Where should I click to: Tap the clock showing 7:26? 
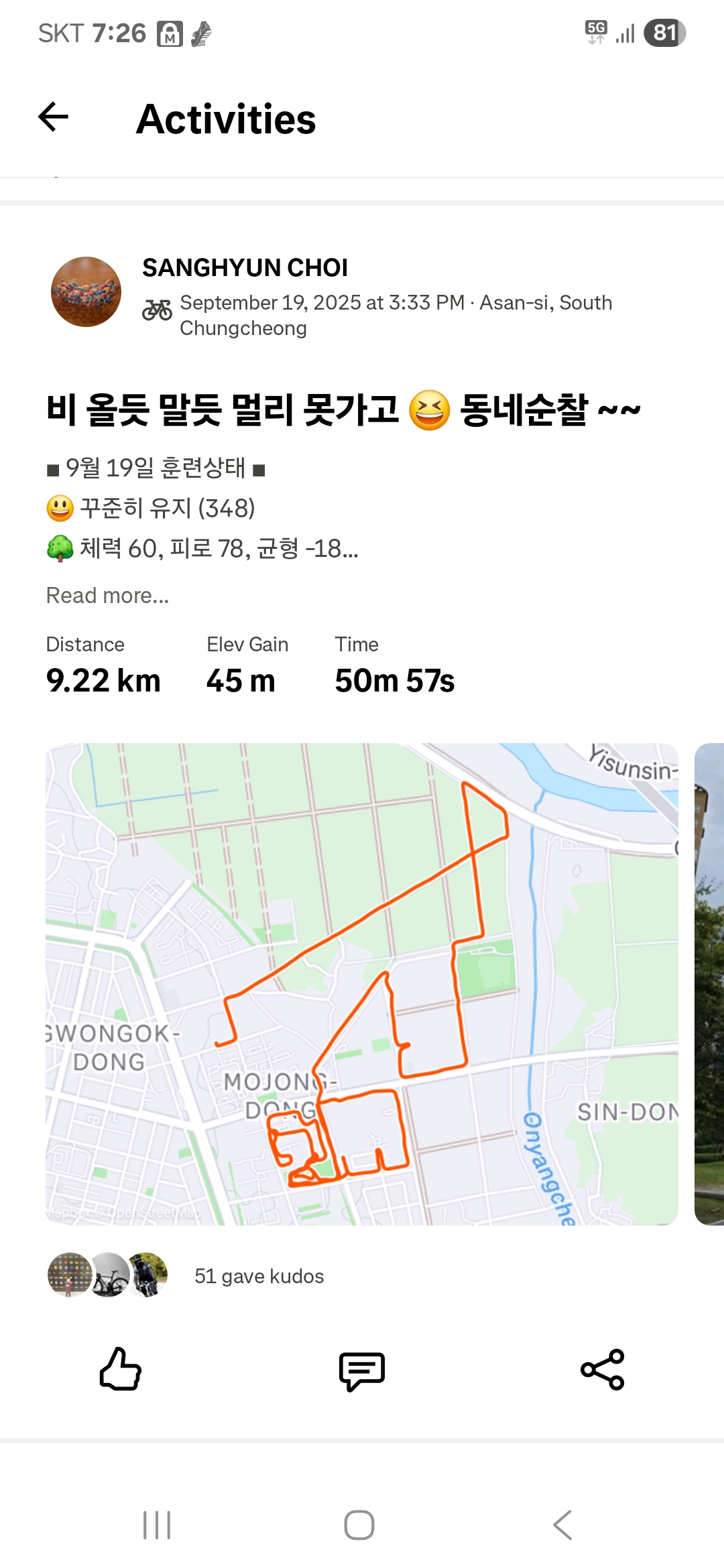117,31
